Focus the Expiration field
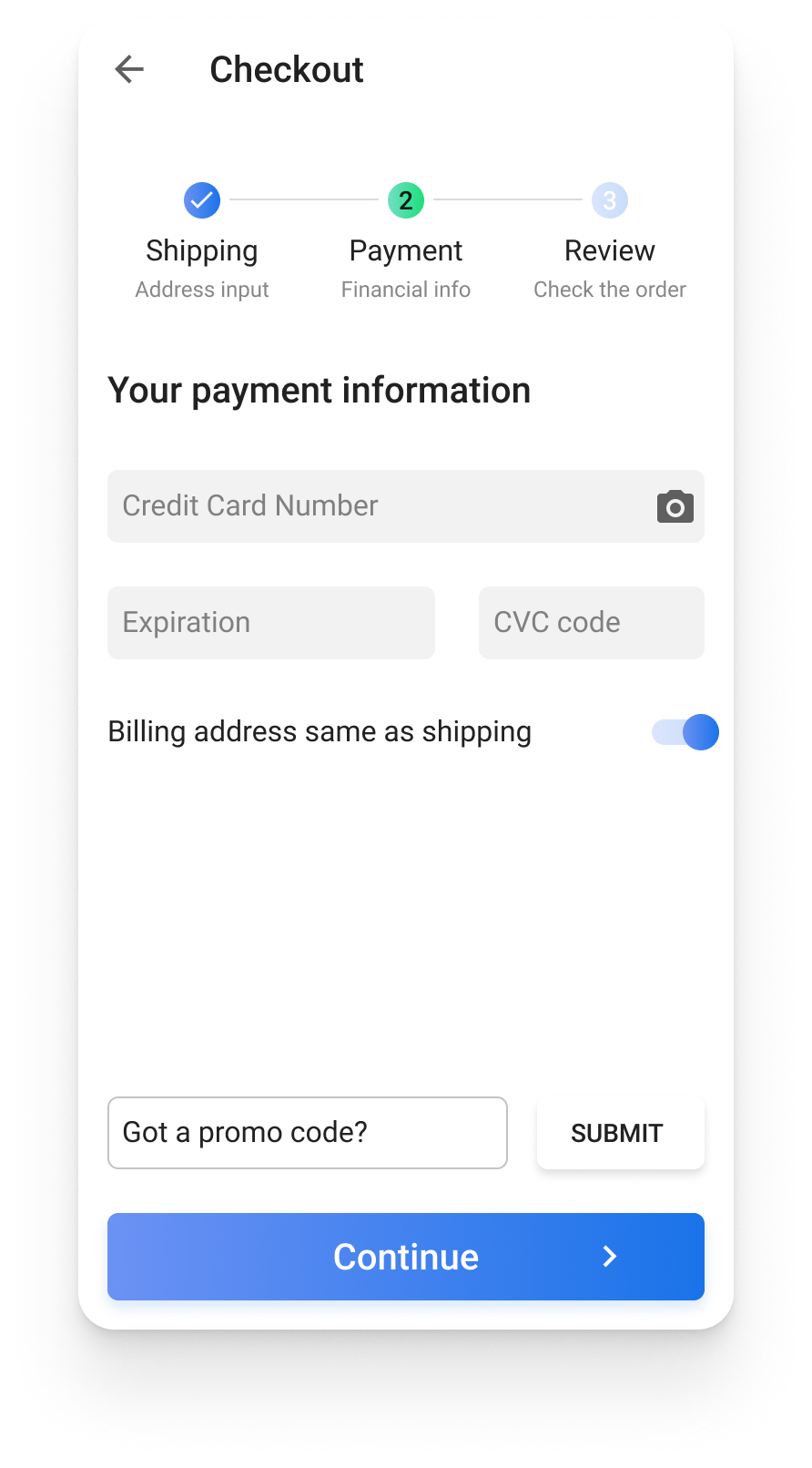This screenshot has width=812, height=1468. coord(271,623)
